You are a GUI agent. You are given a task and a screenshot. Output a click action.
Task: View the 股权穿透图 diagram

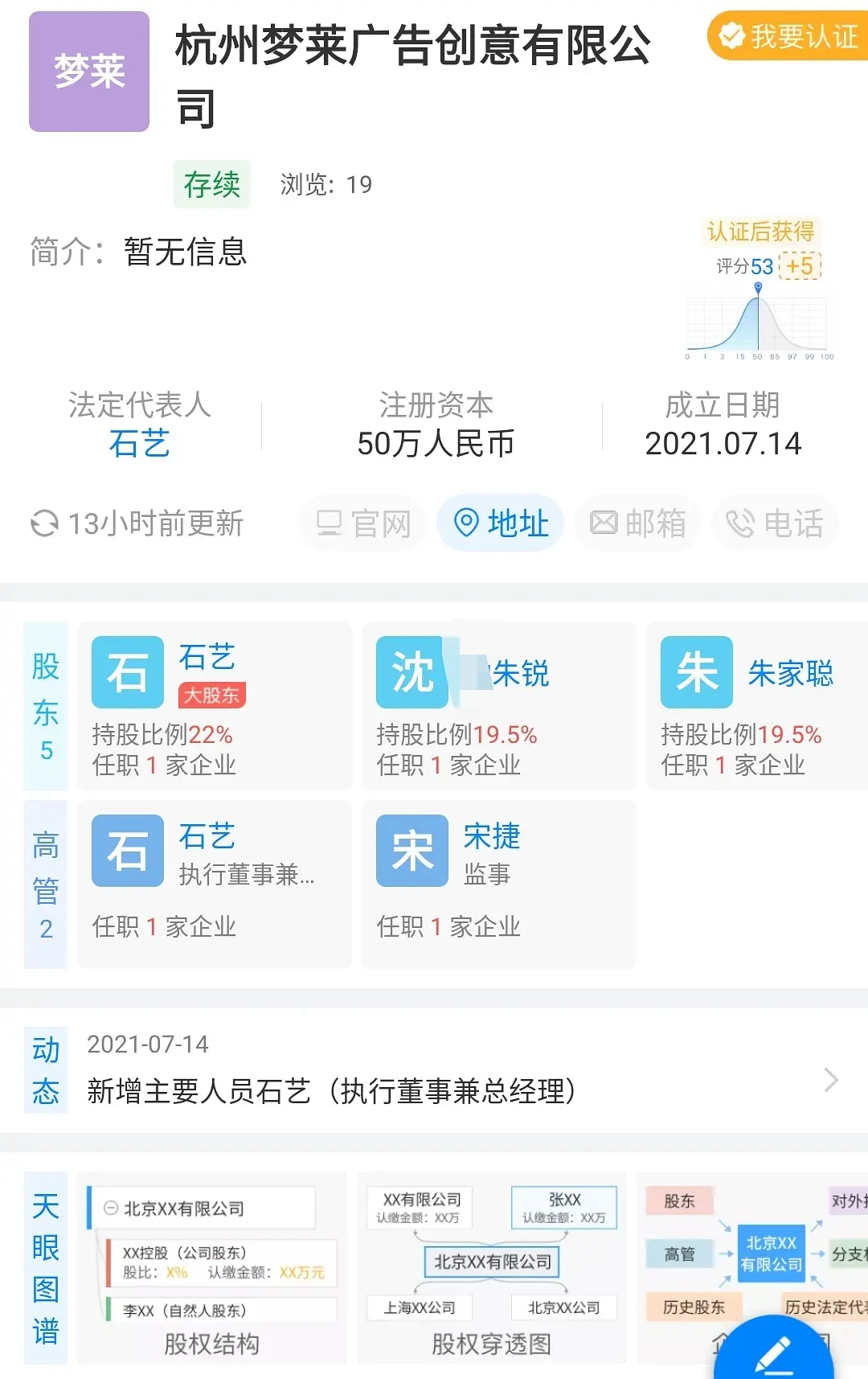[491, 1268]
